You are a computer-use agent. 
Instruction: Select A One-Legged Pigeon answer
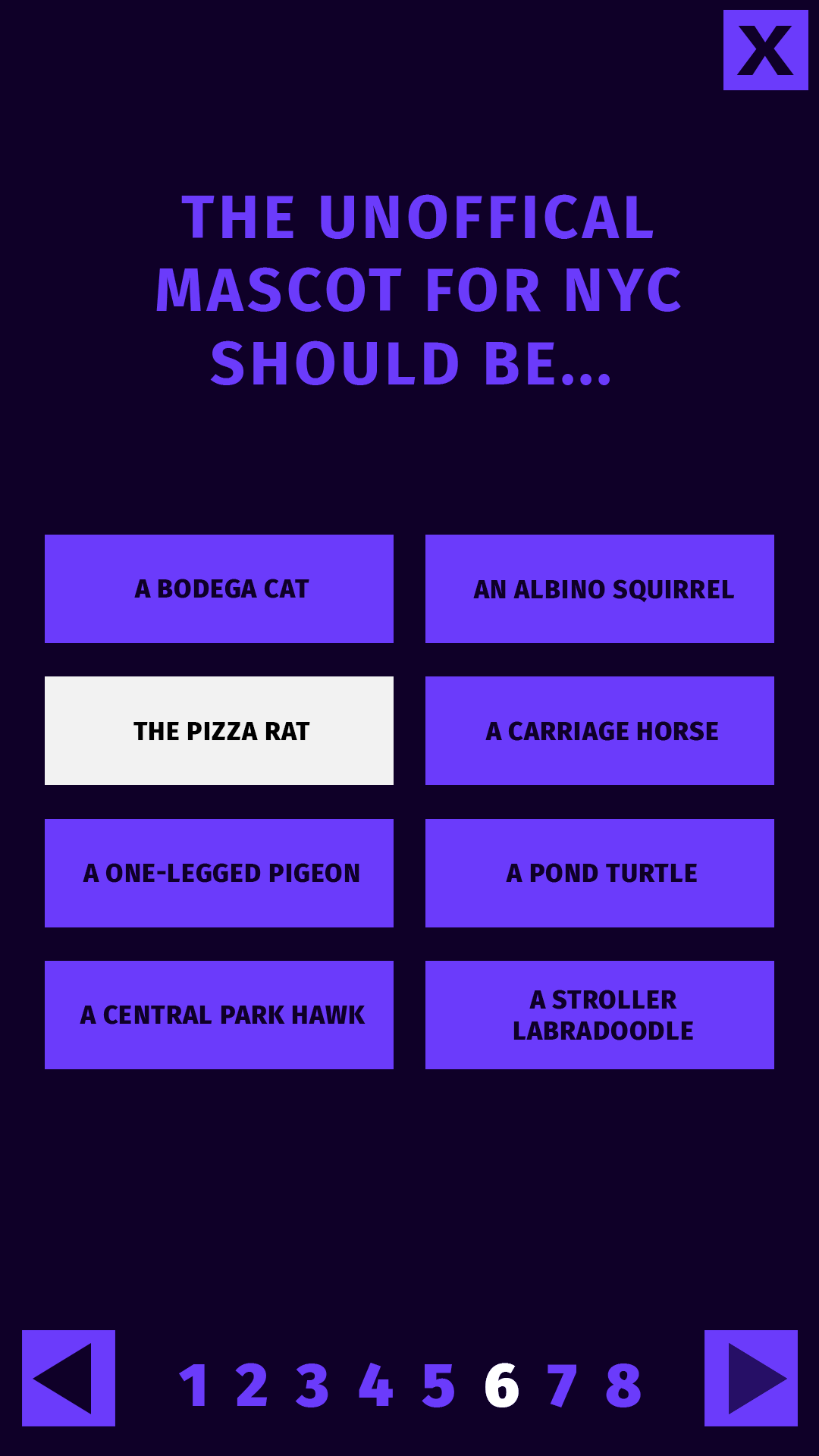[x=219, y=873]
